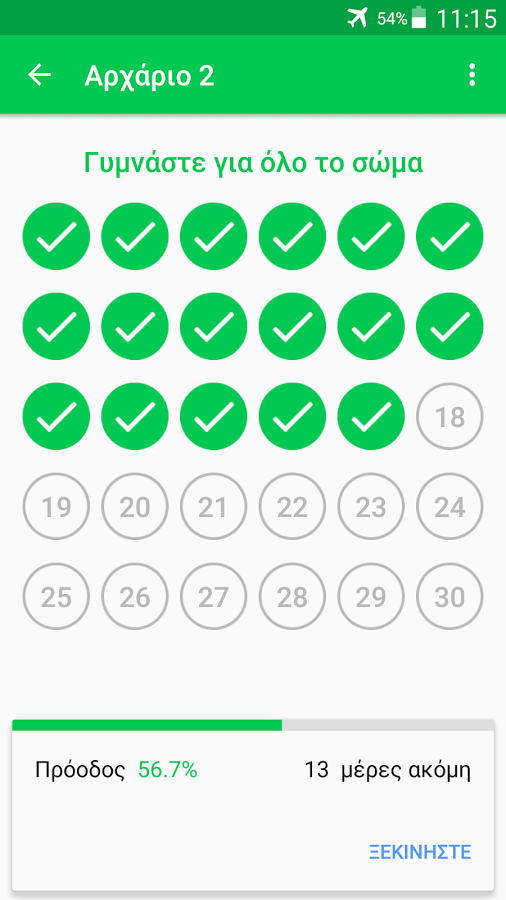Viewport: 506px width, 900px height.
Task: Open day 23 workout
Action: [x=371, y=507]
